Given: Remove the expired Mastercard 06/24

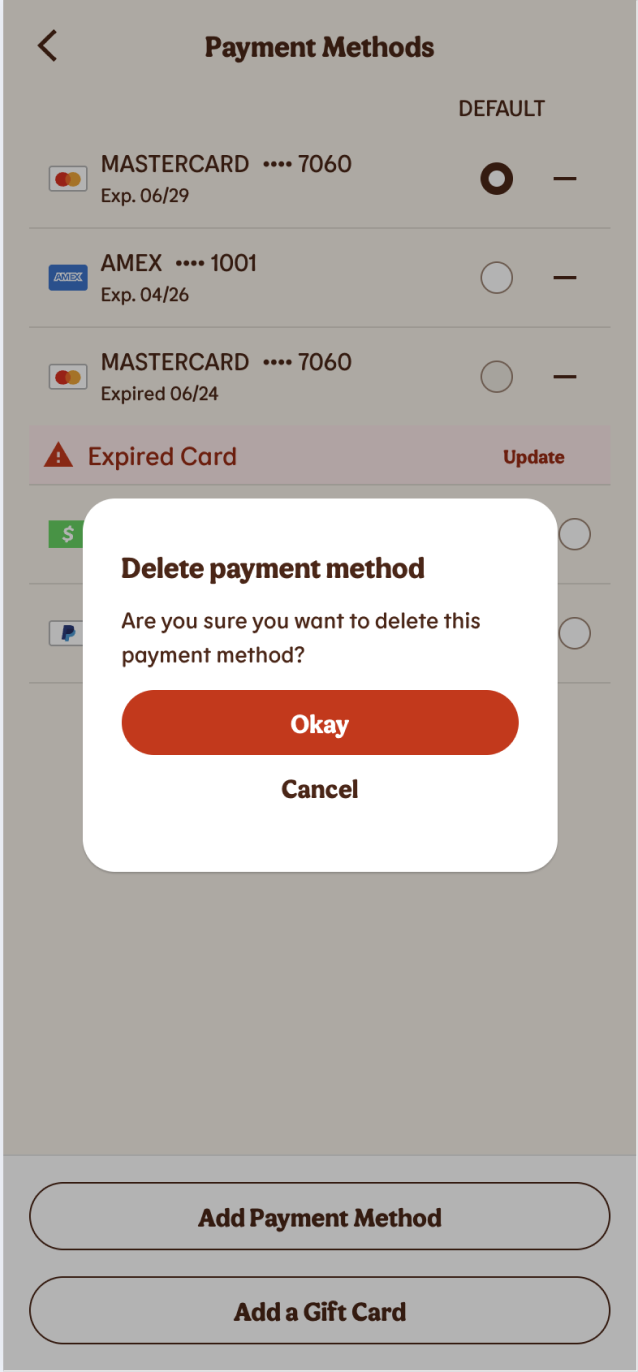Looking at the screenshot, I should click(x=565, y=377).
